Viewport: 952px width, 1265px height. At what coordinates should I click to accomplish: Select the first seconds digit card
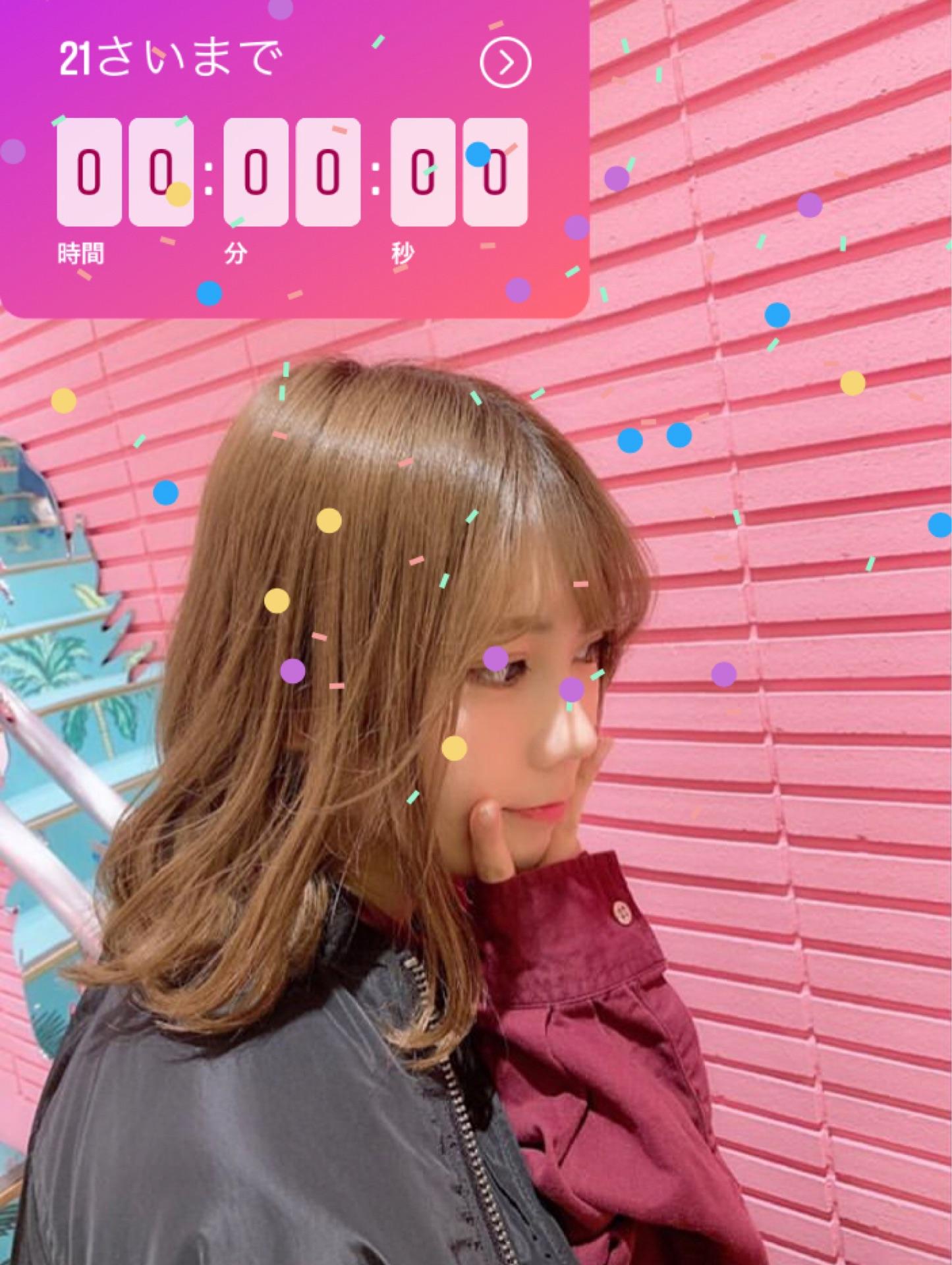(425, 173)
